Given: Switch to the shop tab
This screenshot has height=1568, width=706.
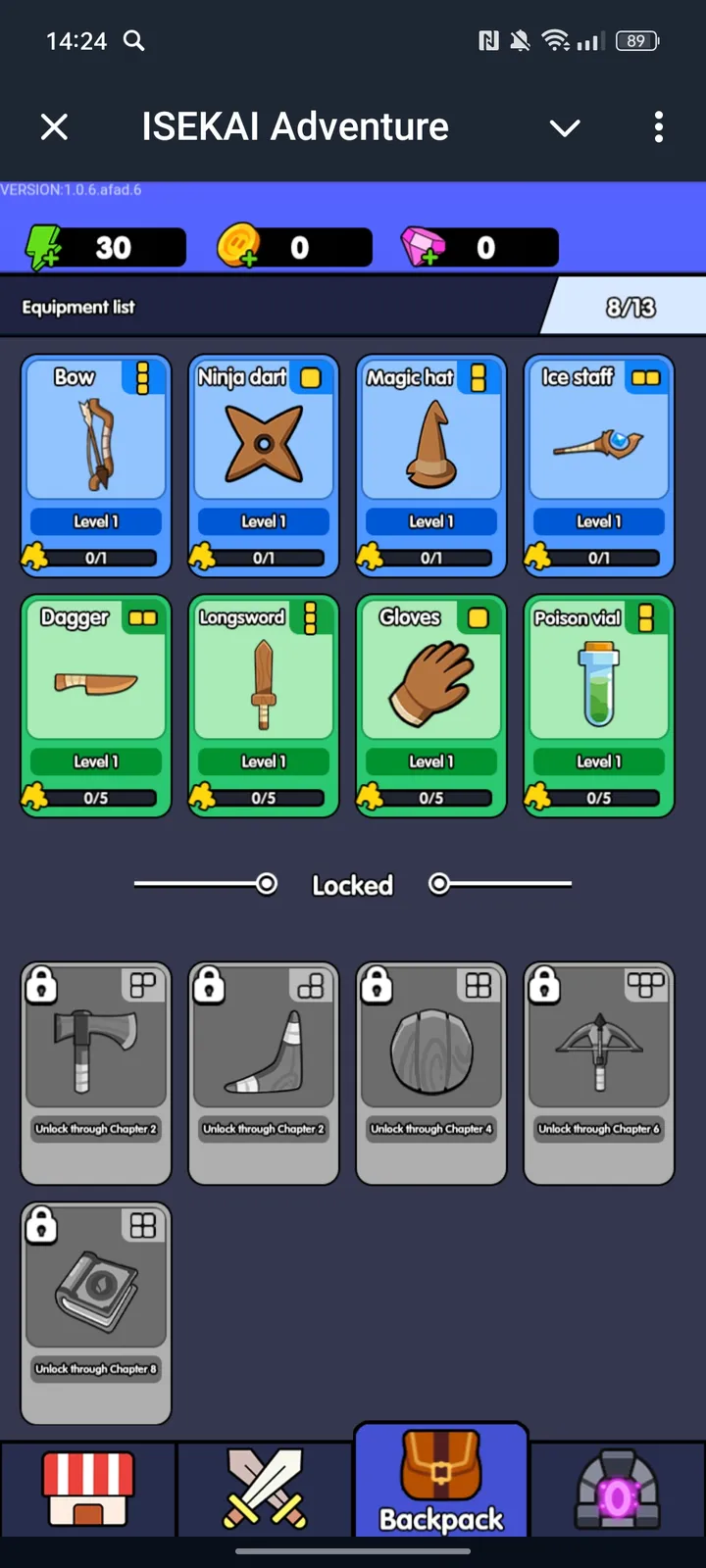Looking at the screenshot, I should click(x=88, y=1490).
